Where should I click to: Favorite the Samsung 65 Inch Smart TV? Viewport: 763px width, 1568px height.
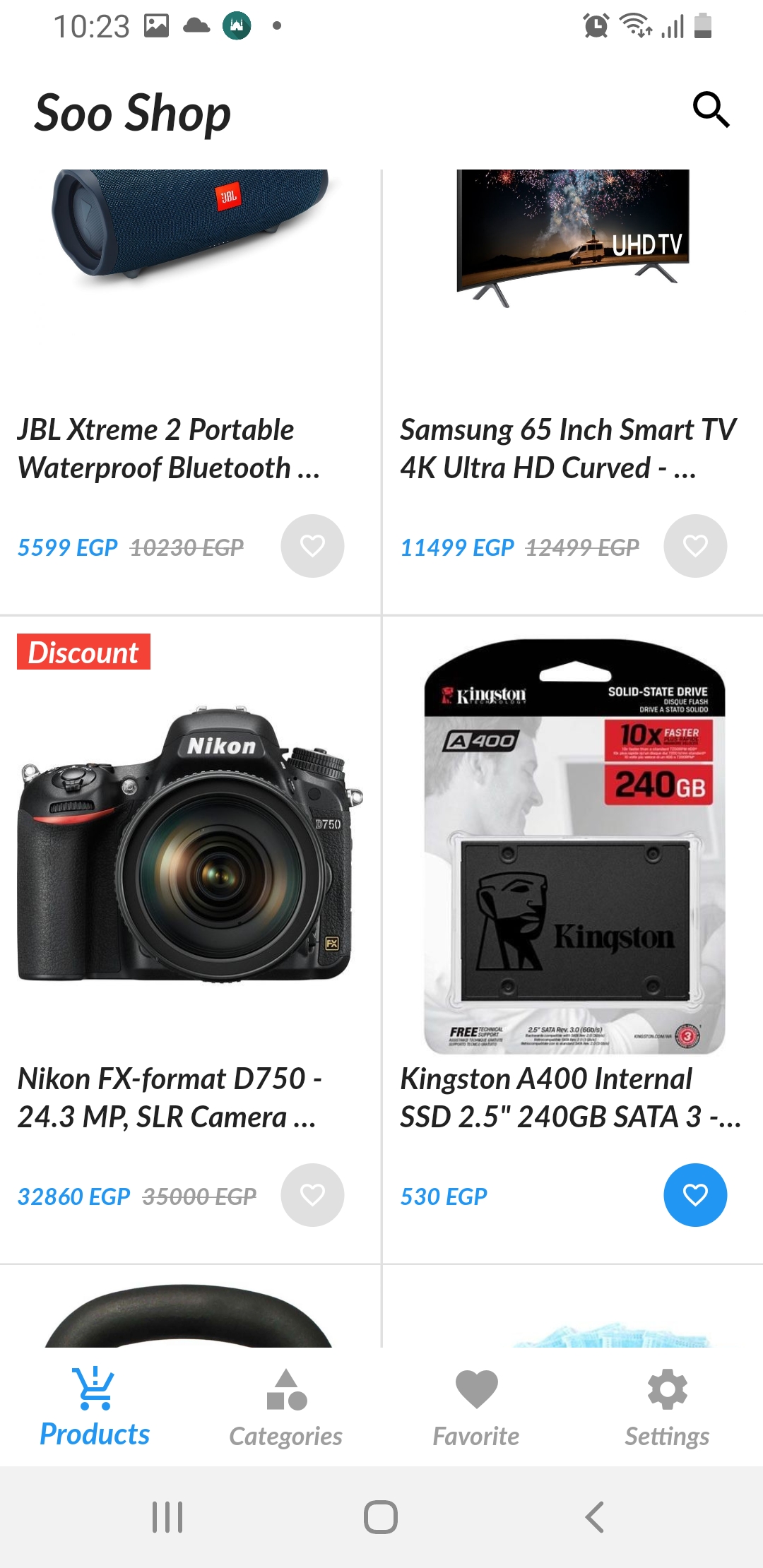click(x=695, y=546)
